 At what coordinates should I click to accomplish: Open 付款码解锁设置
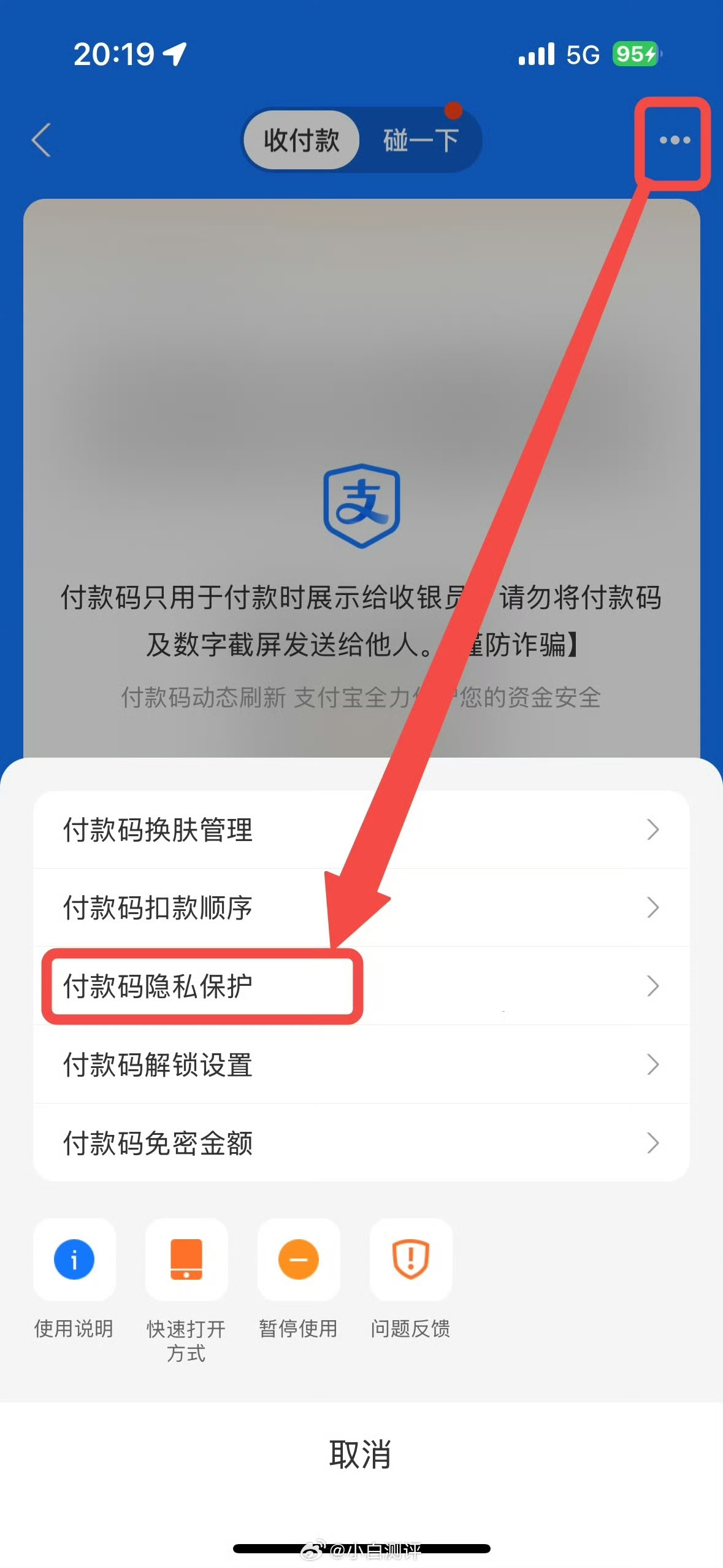(361, 1064)
